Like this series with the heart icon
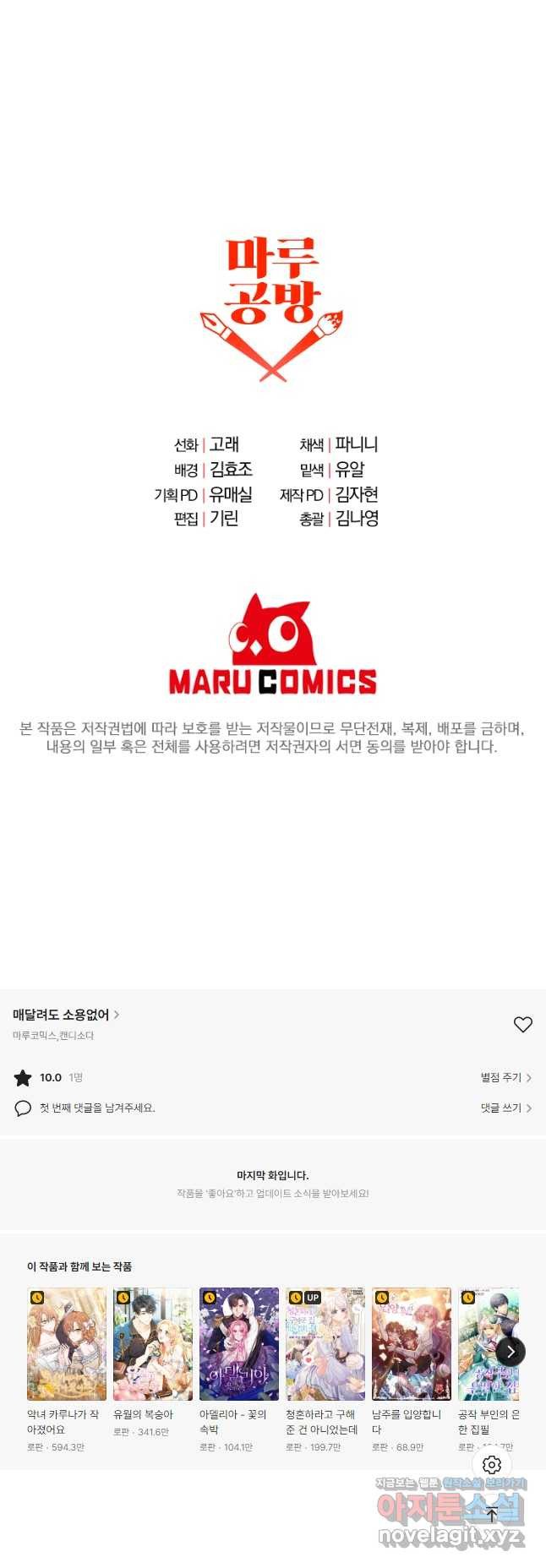Viewport: 546px width, 1568px height. 522,1024
